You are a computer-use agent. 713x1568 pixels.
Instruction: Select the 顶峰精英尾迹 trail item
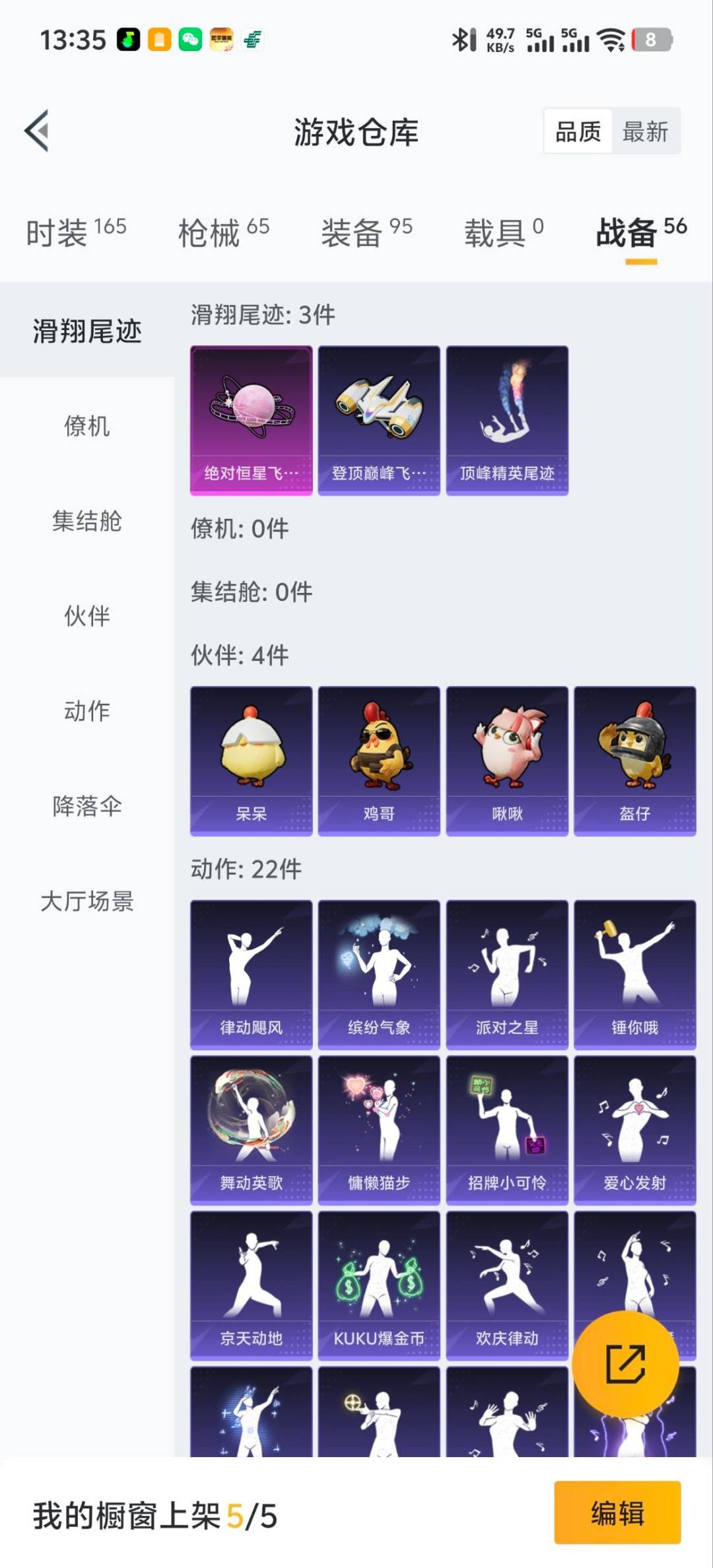(x=507, y=418)
